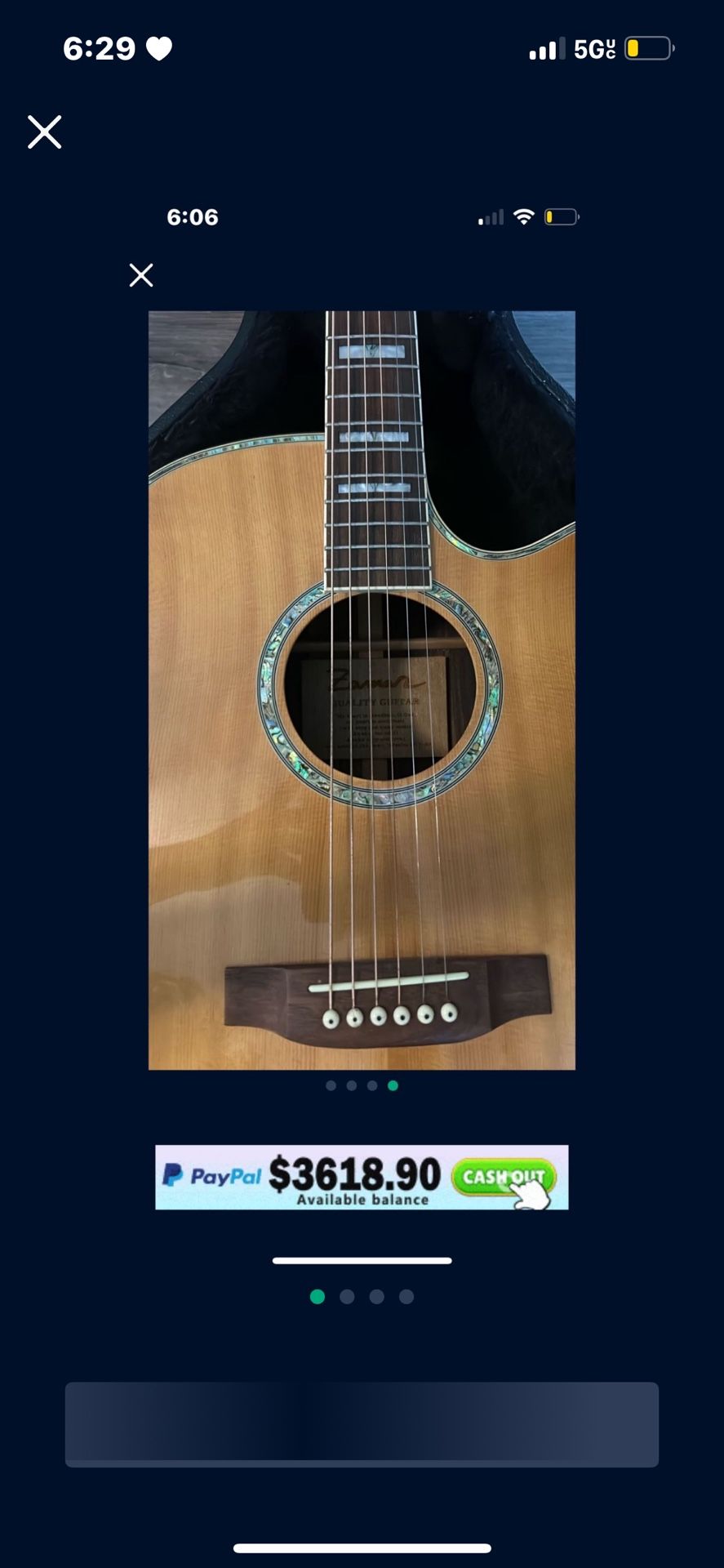Jump to the last outer page indicator dot
This screenshot has height=1568, width=724.
[406, 1297]
